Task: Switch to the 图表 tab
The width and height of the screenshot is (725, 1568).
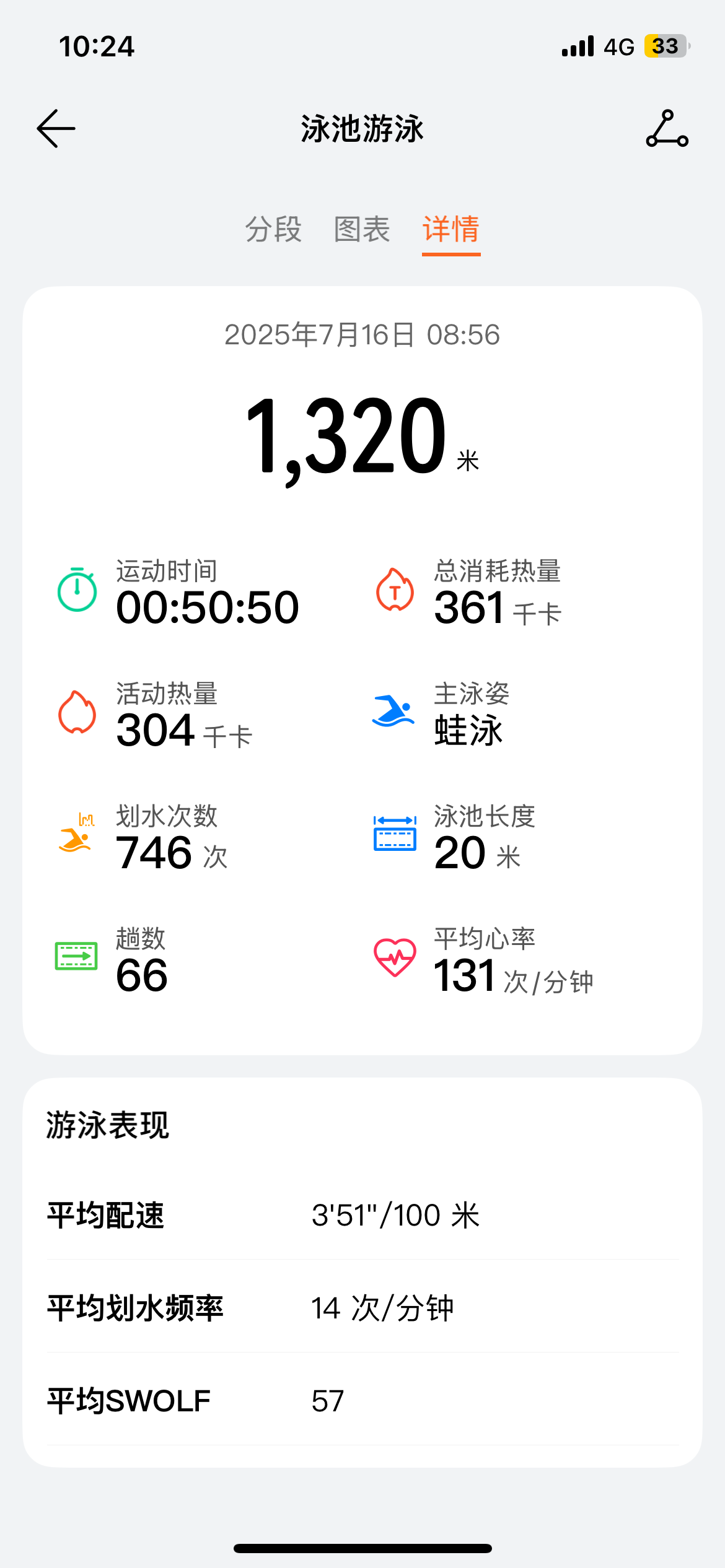Action: 362,229
